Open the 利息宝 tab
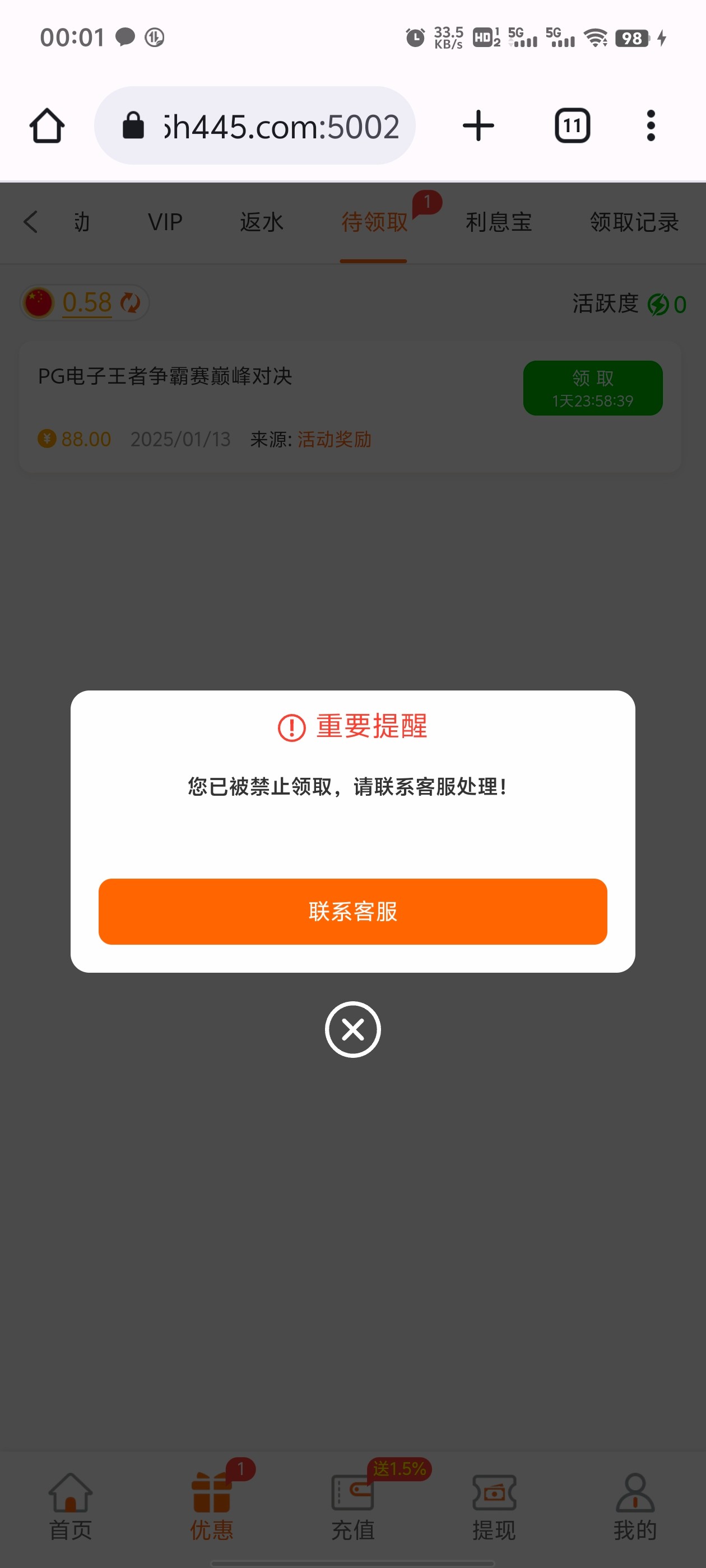The width and height of the screenshot is (706, 1568). [x=498, y=222]
